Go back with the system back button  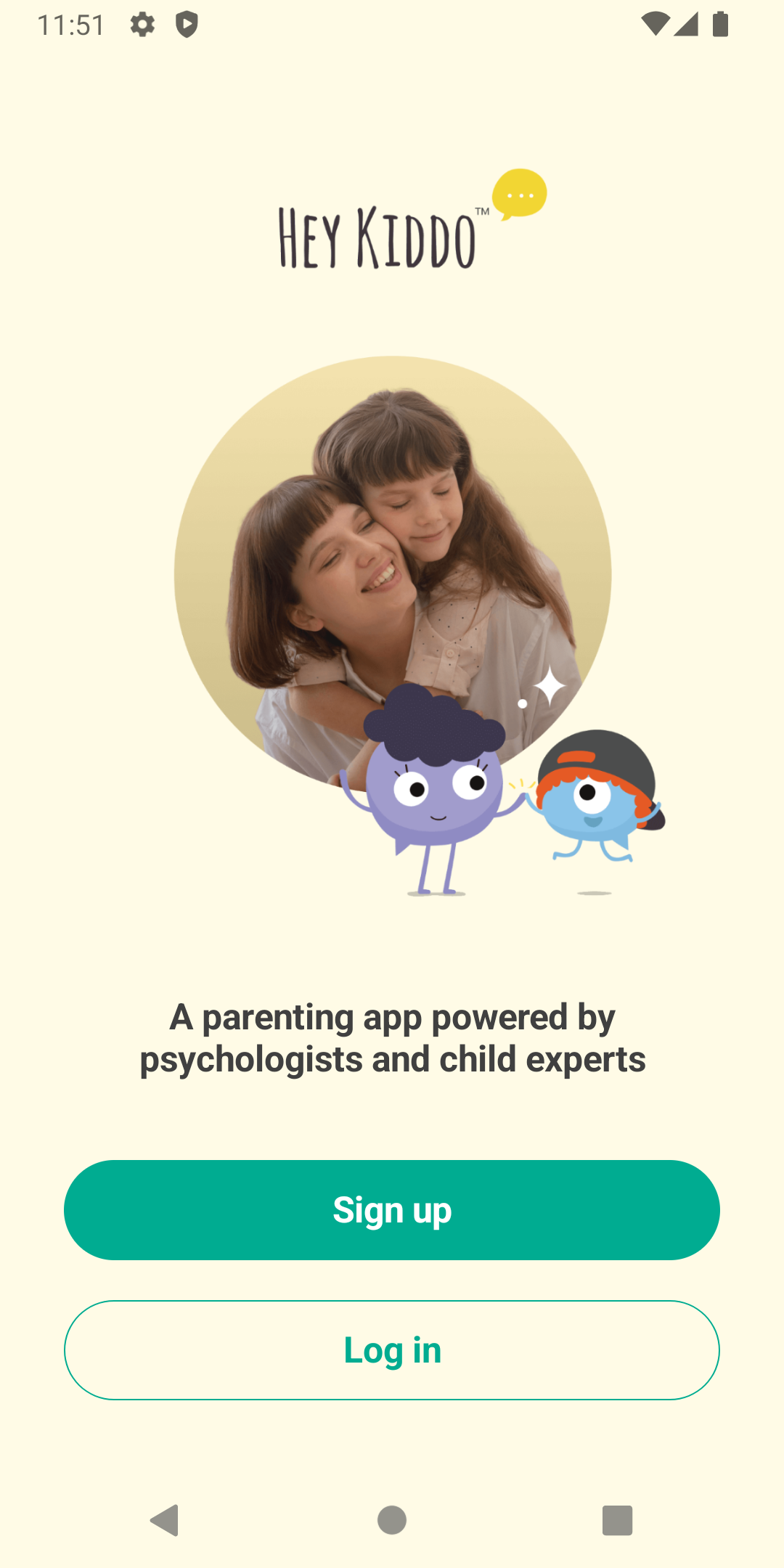[x=166, y=1519]
